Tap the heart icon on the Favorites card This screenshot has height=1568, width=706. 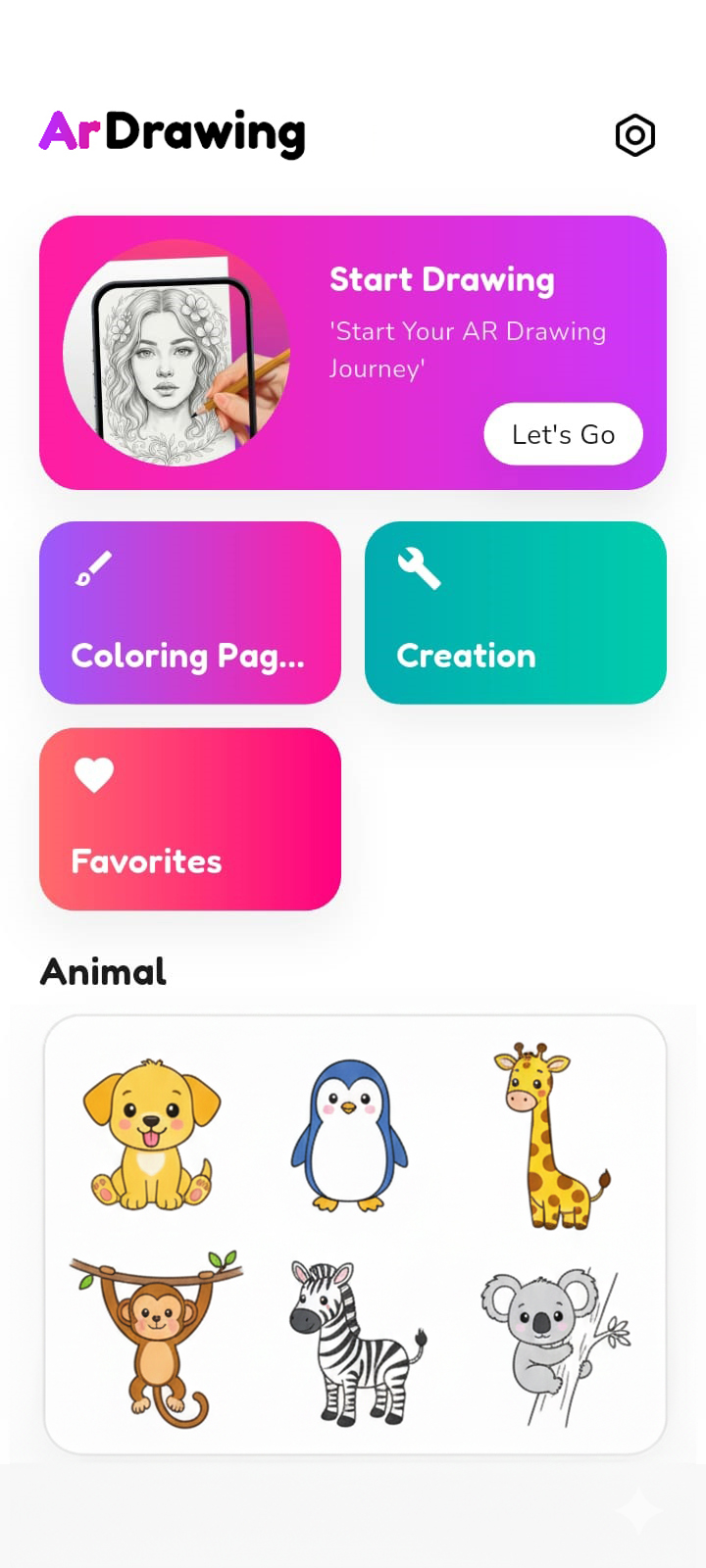click(93, 774)
